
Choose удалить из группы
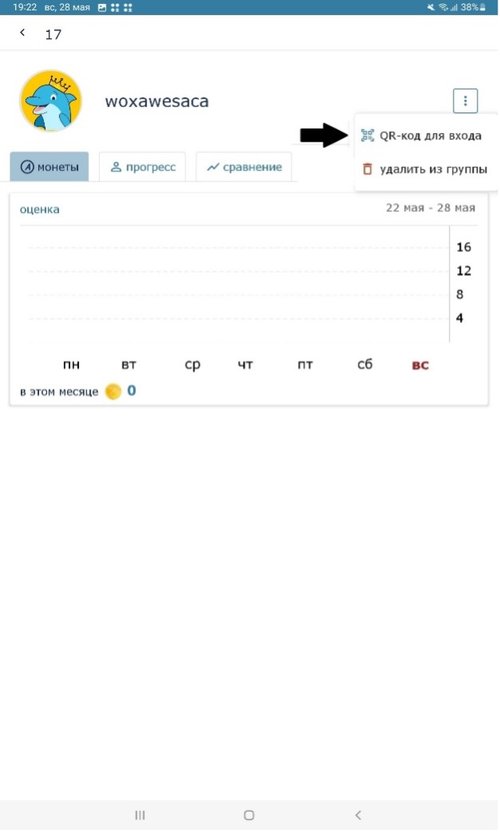click(425, 170)
